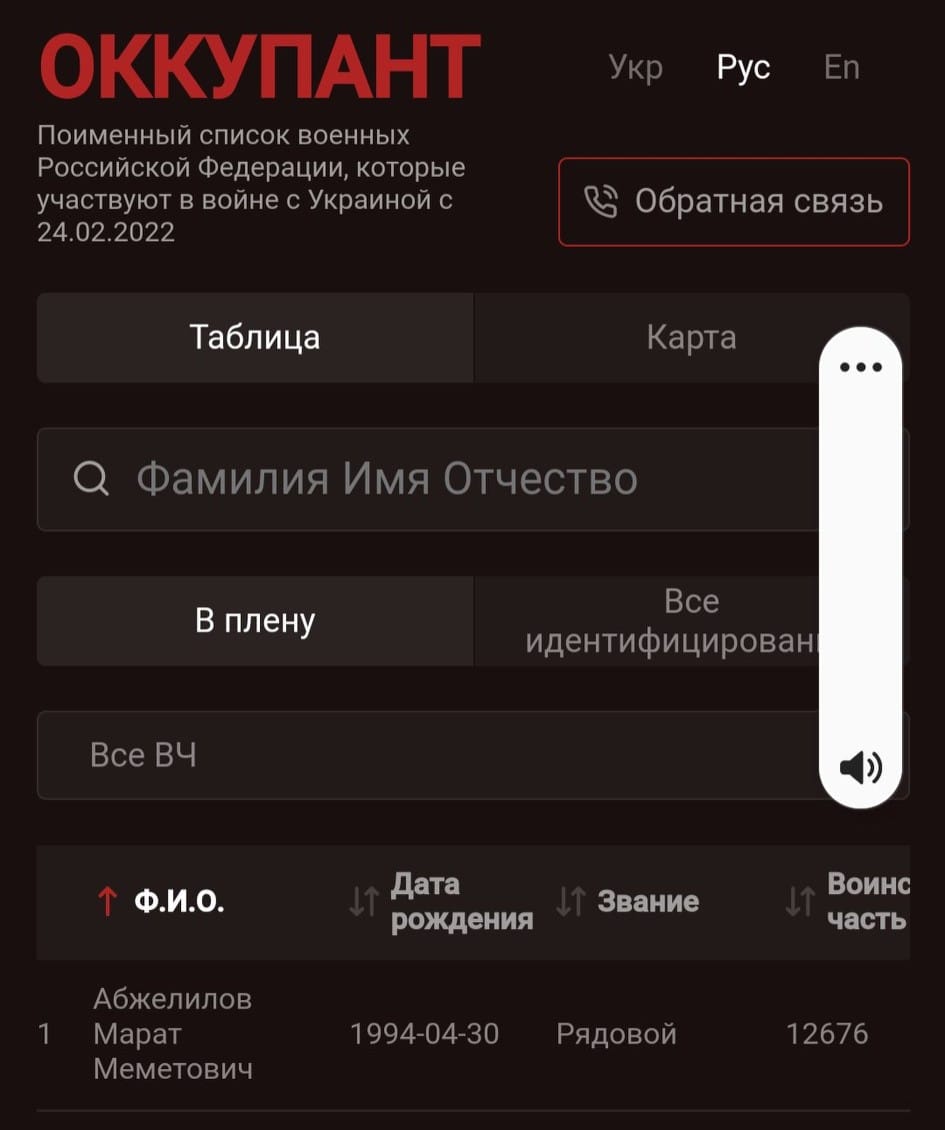Tap the Фамилия Имя Отчество search field
Image resolution: width=945 pixels, height=1130 pixels.
click(430, 479)
